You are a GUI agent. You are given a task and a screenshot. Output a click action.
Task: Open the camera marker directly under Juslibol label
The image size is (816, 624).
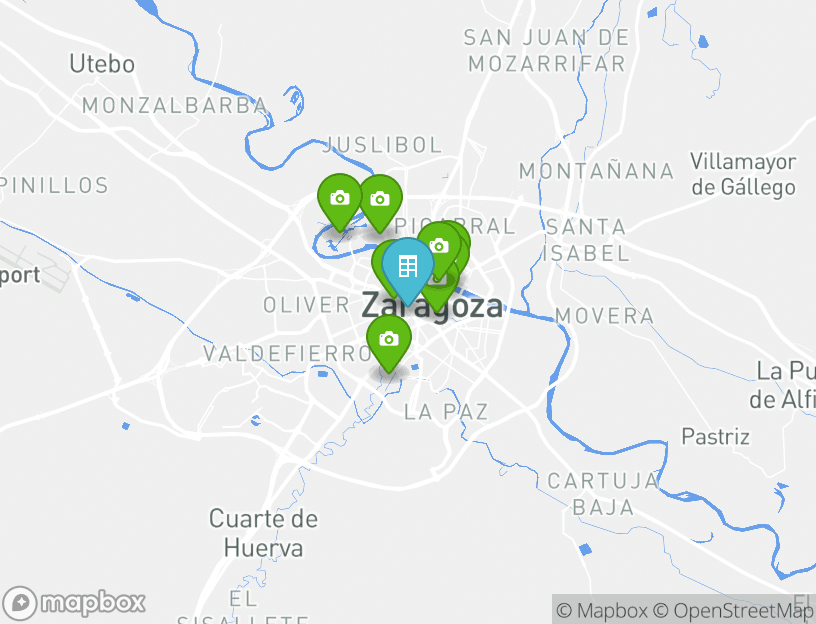[379, 199]
